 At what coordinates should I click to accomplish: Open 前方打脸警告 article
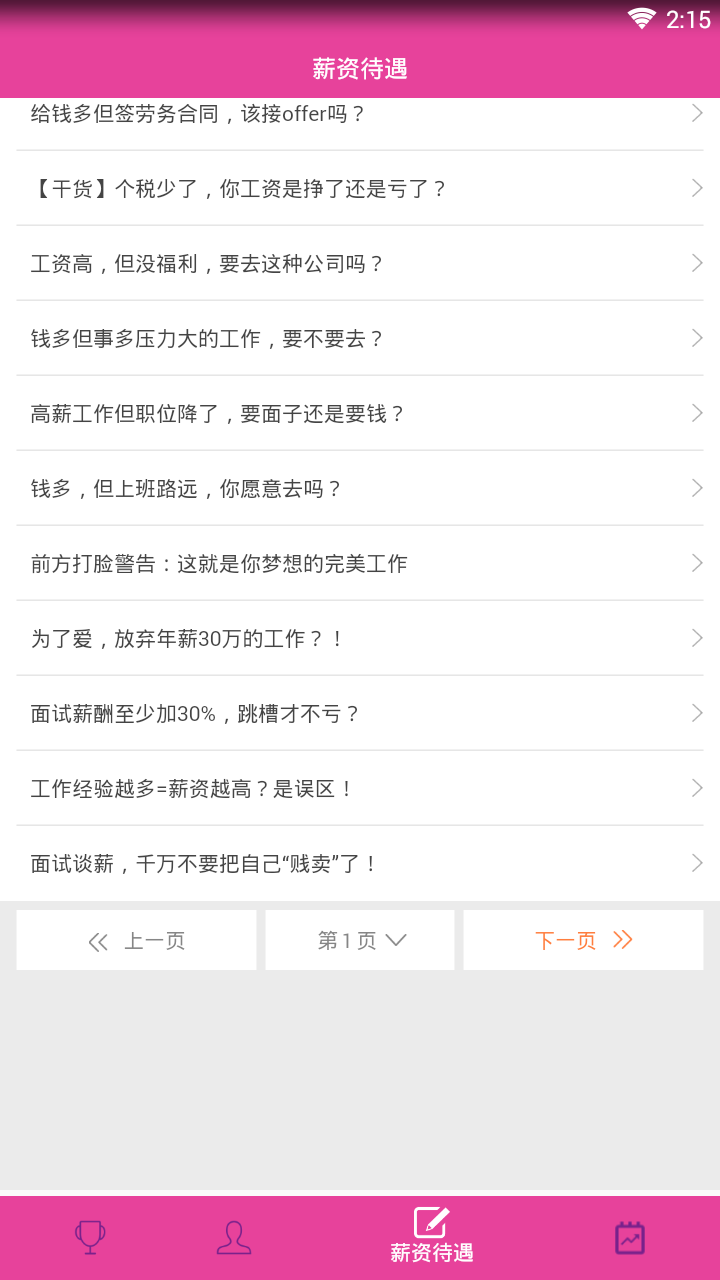point(360,563)
